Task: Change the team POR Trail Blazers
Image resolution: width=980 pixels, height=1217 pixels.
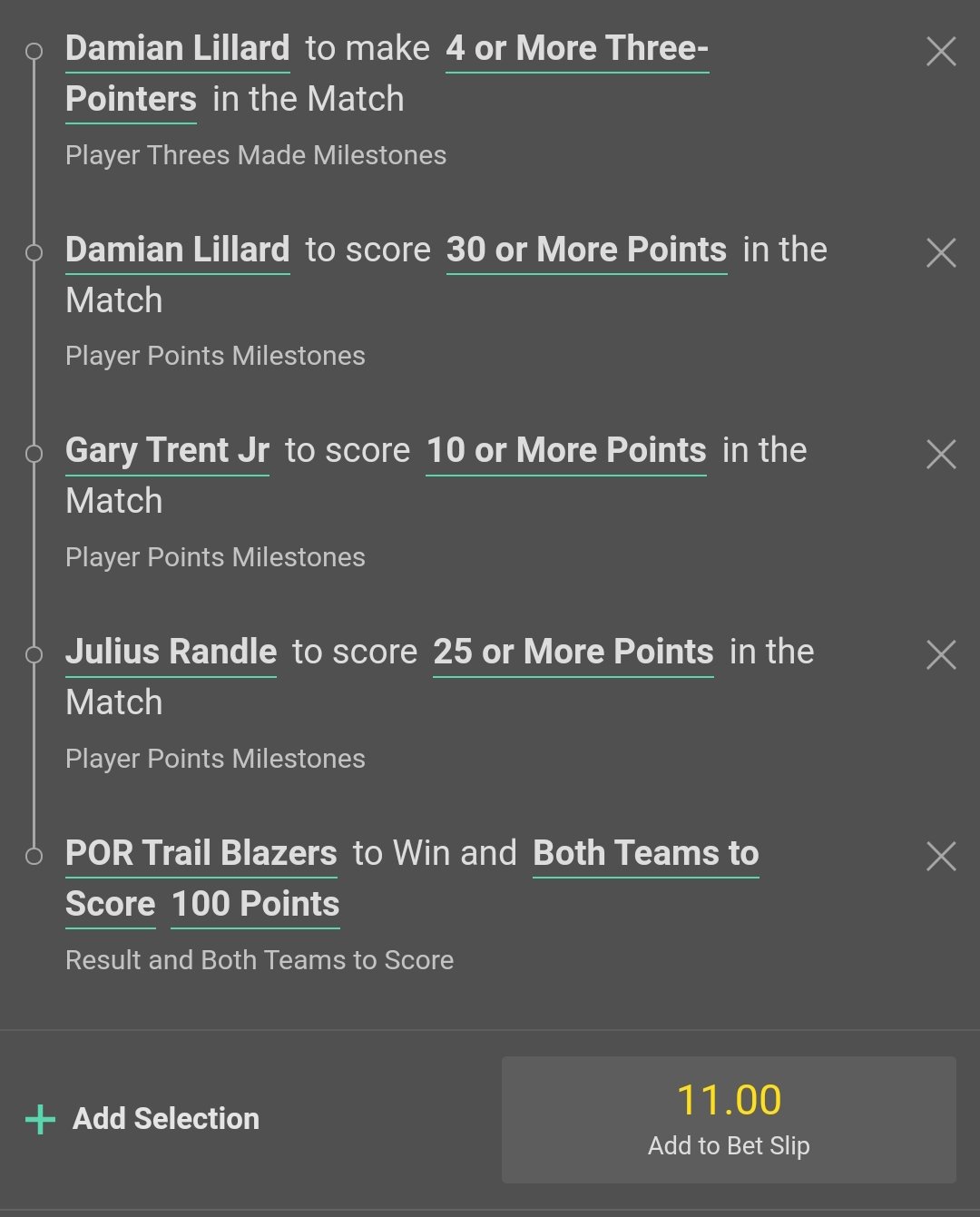Action: point(201,854)
